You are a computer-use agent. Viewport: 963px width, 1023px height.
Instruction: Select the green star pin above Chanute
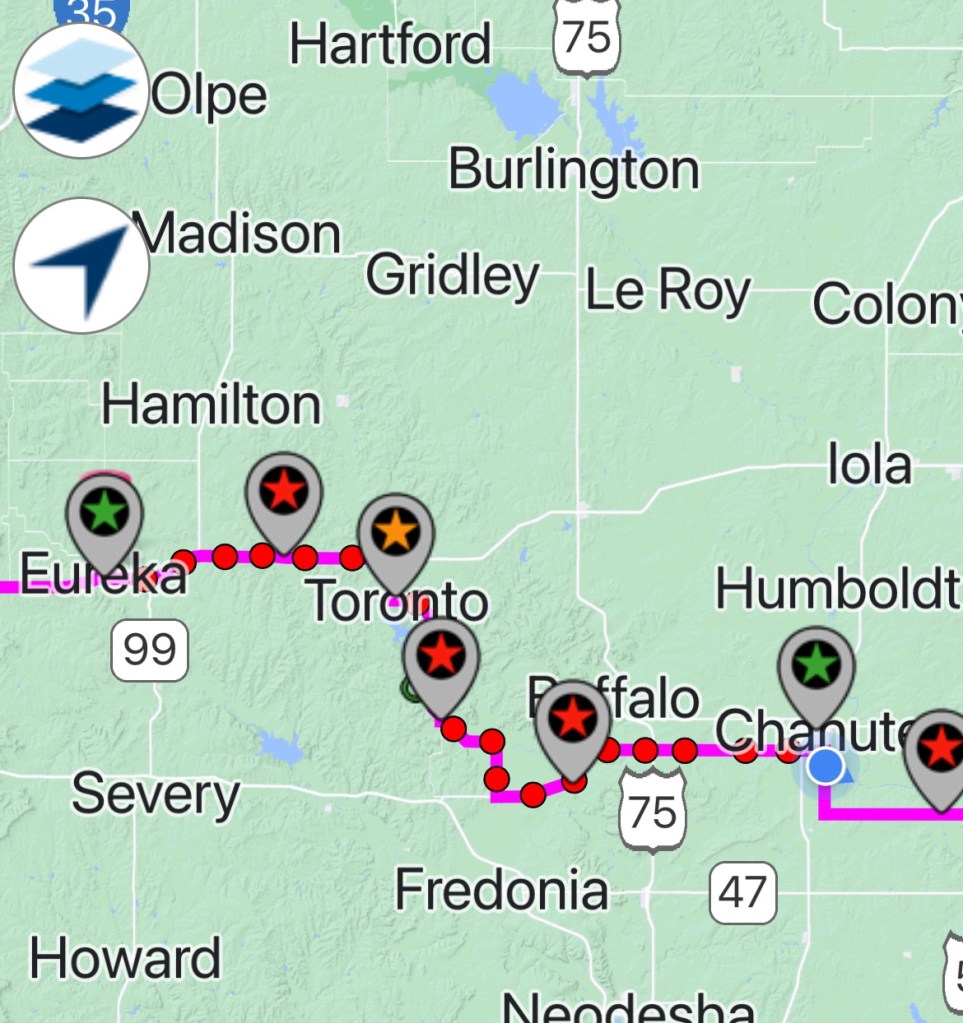(817, 666)
